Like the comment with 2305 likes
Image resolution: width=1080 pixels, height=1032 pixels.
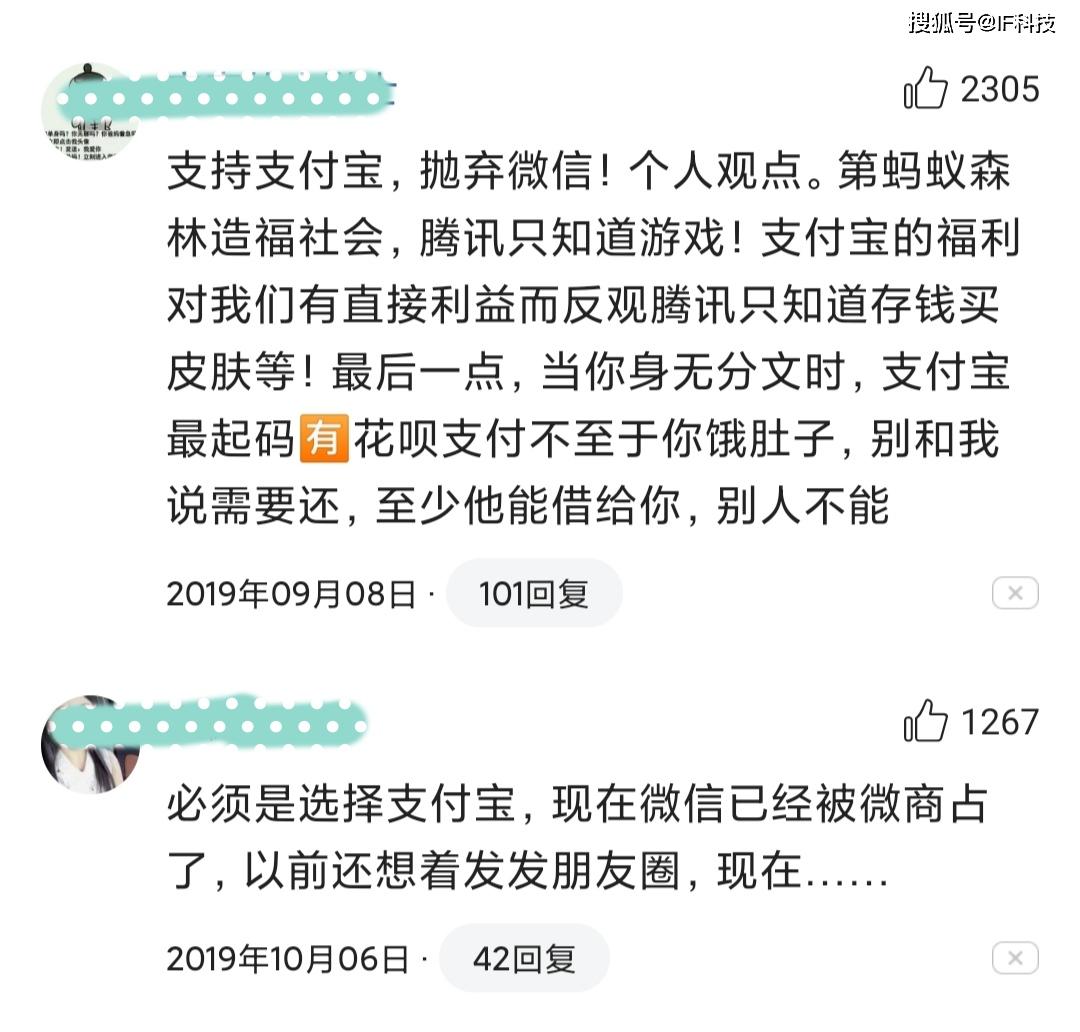pyautogui.click(x=926, y=89)
